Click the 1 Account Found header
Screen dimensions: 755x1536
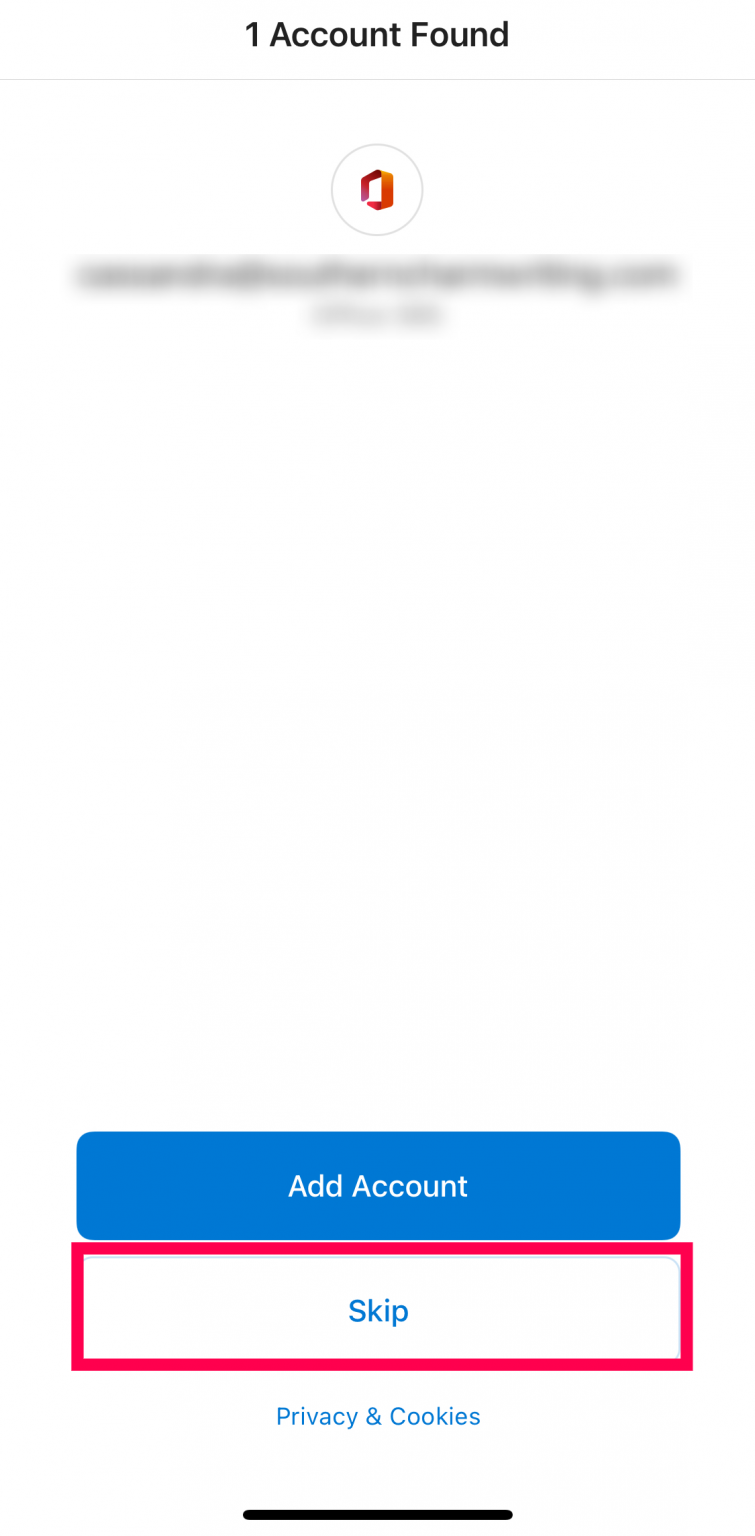click(377, 34)
